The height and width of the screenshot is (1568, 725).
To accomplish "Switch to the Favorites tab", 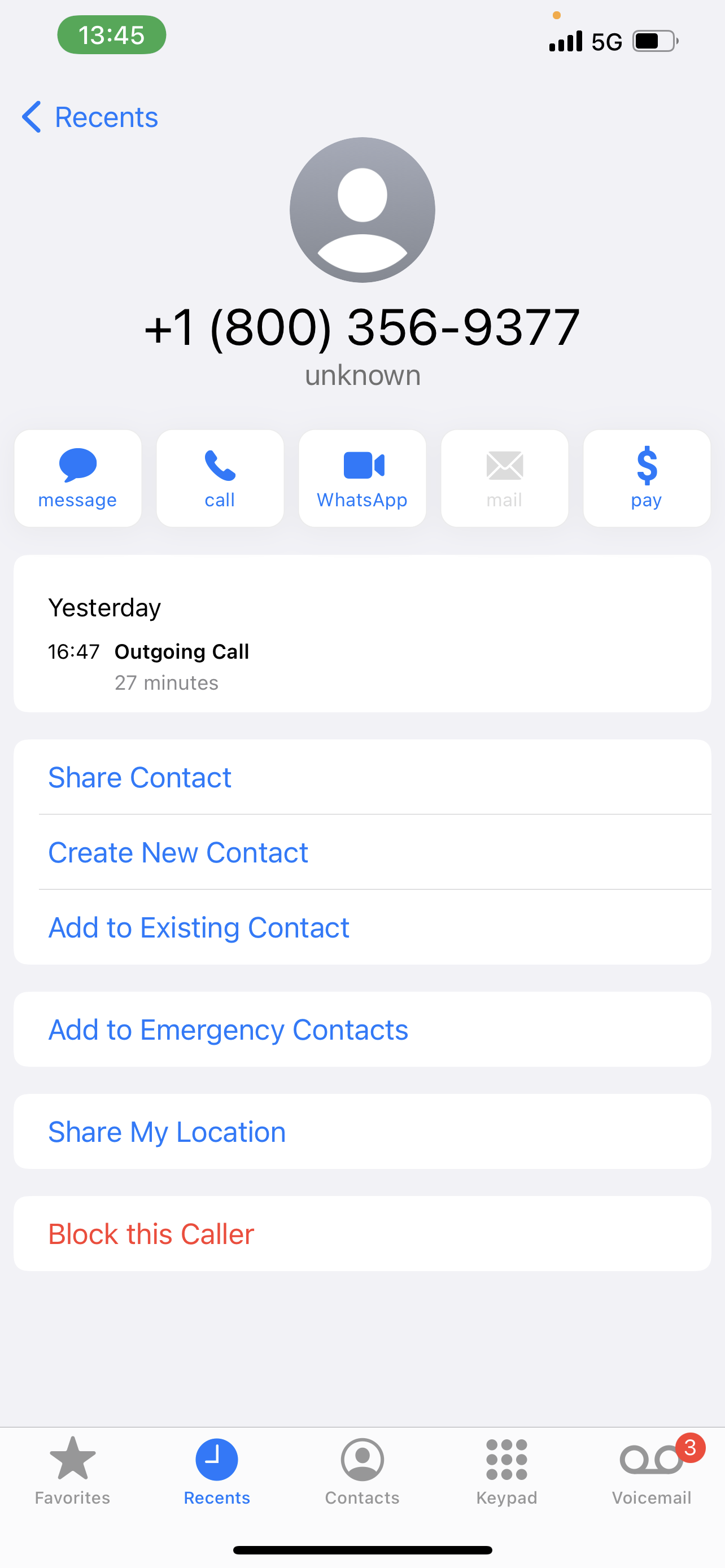I will tap(72, 1470).
